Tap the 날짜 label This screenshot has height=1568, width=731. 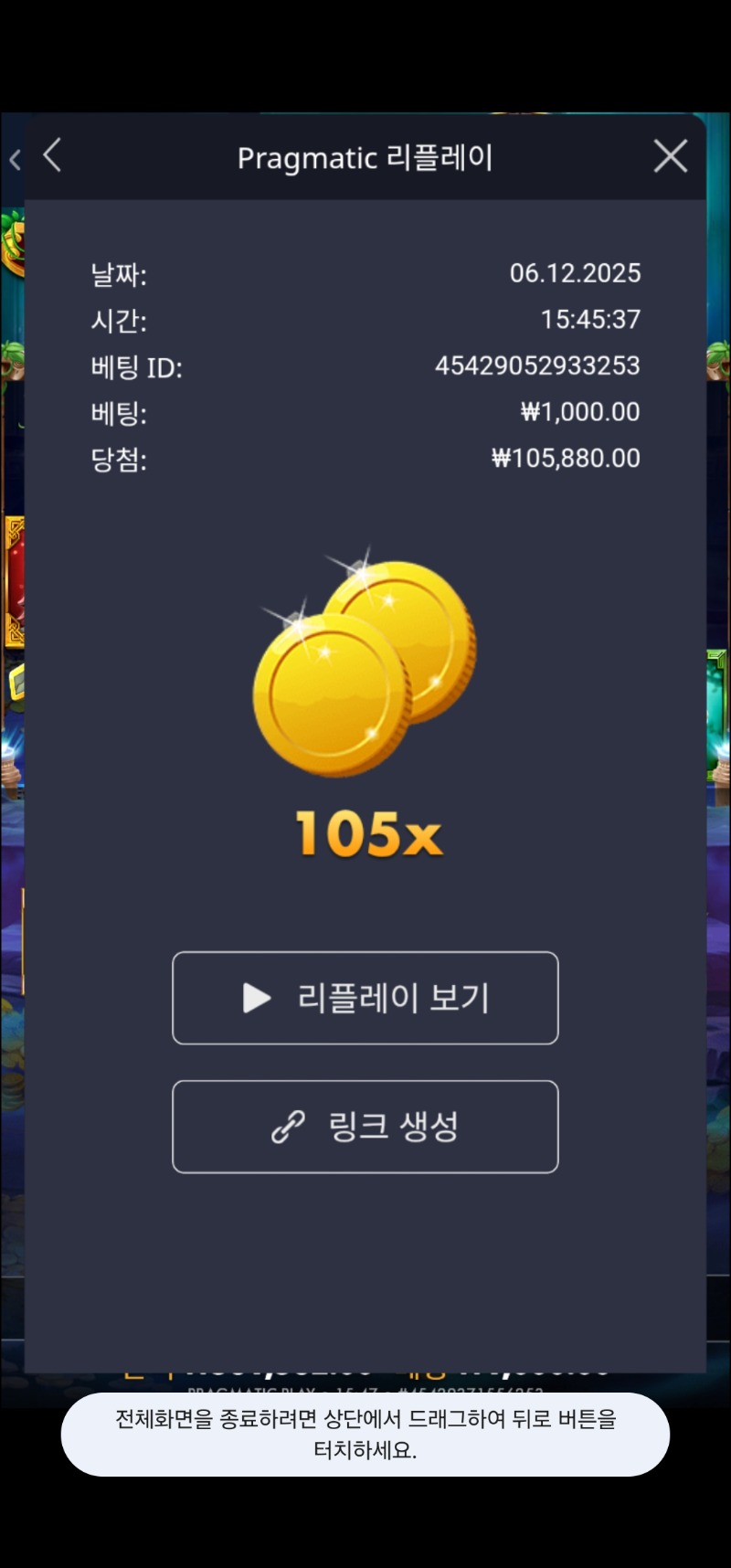click(117, 274)
